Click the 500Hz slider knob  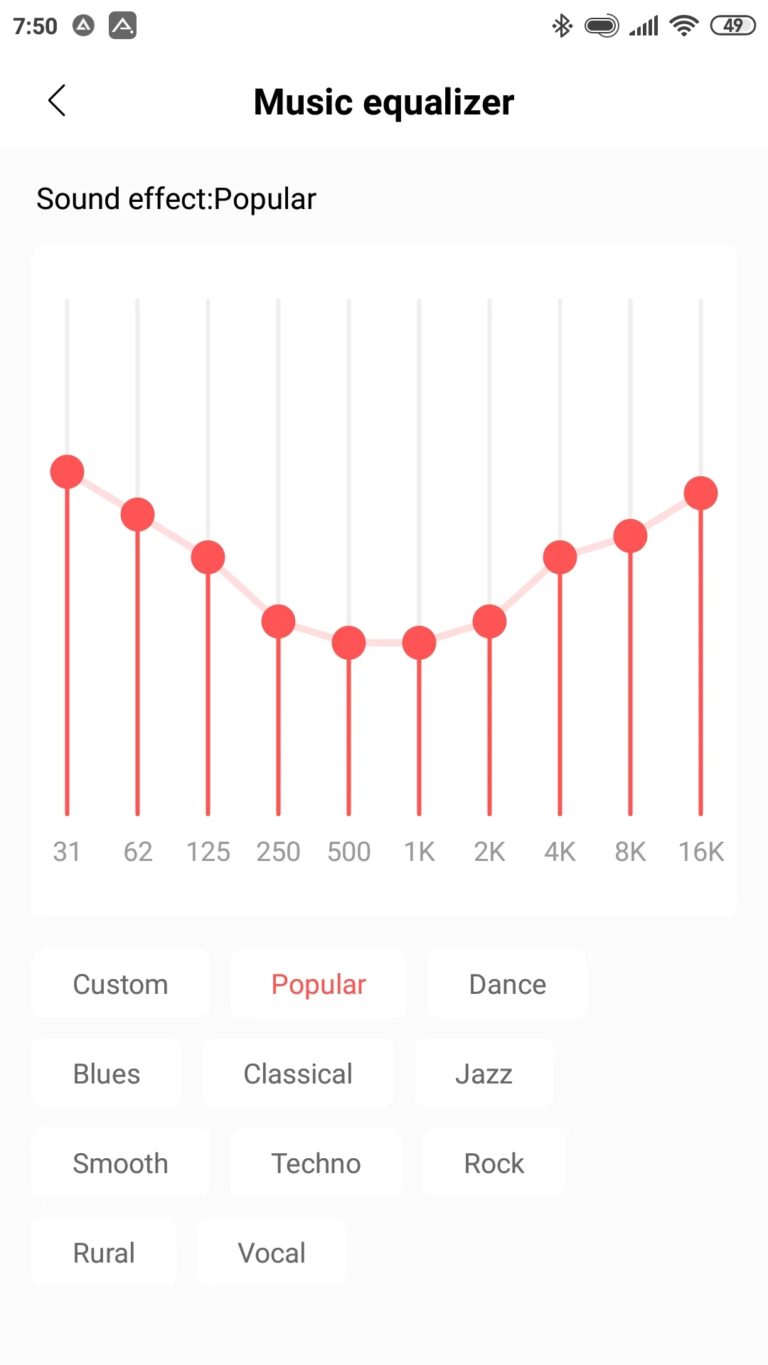348,642
